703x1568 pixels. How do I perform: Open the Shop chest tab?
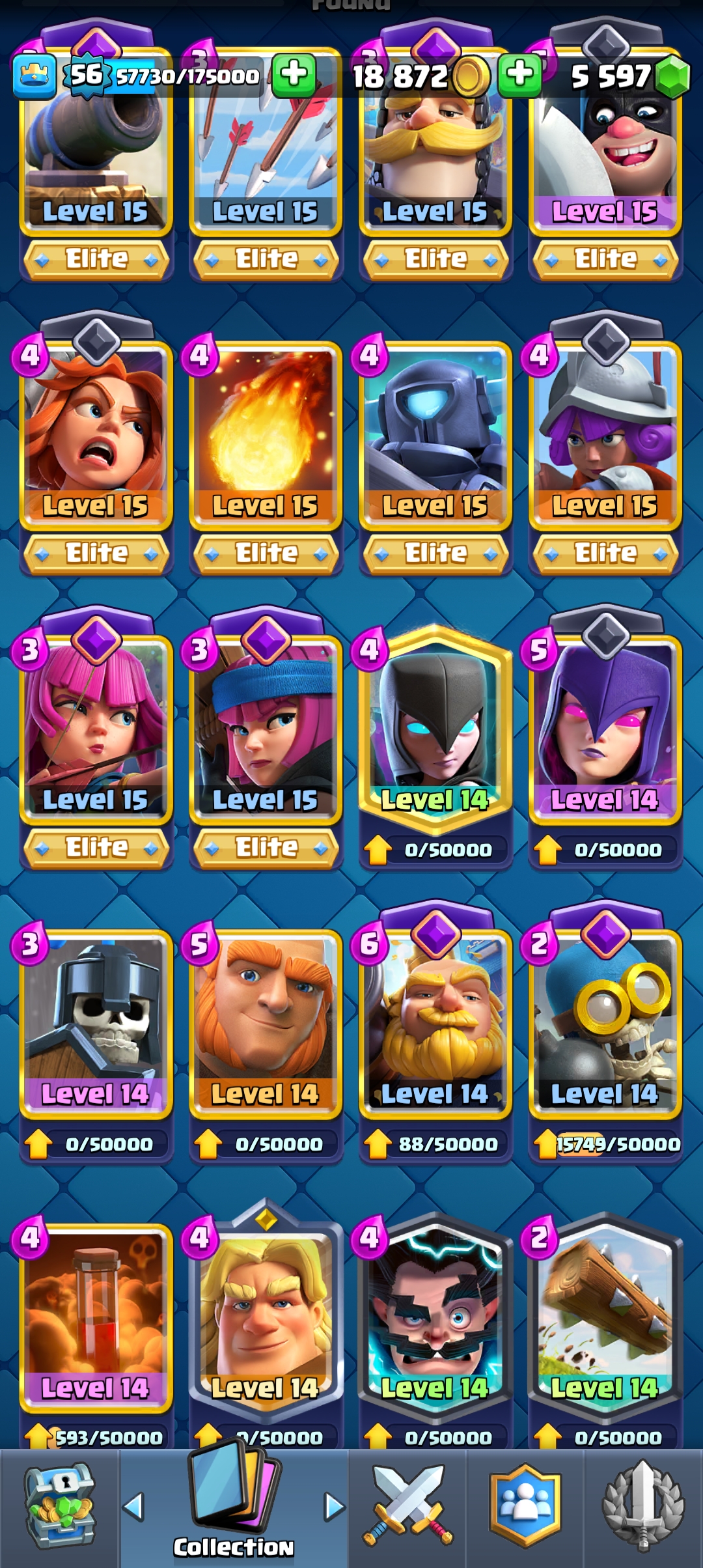click(x=60, y=1508)
